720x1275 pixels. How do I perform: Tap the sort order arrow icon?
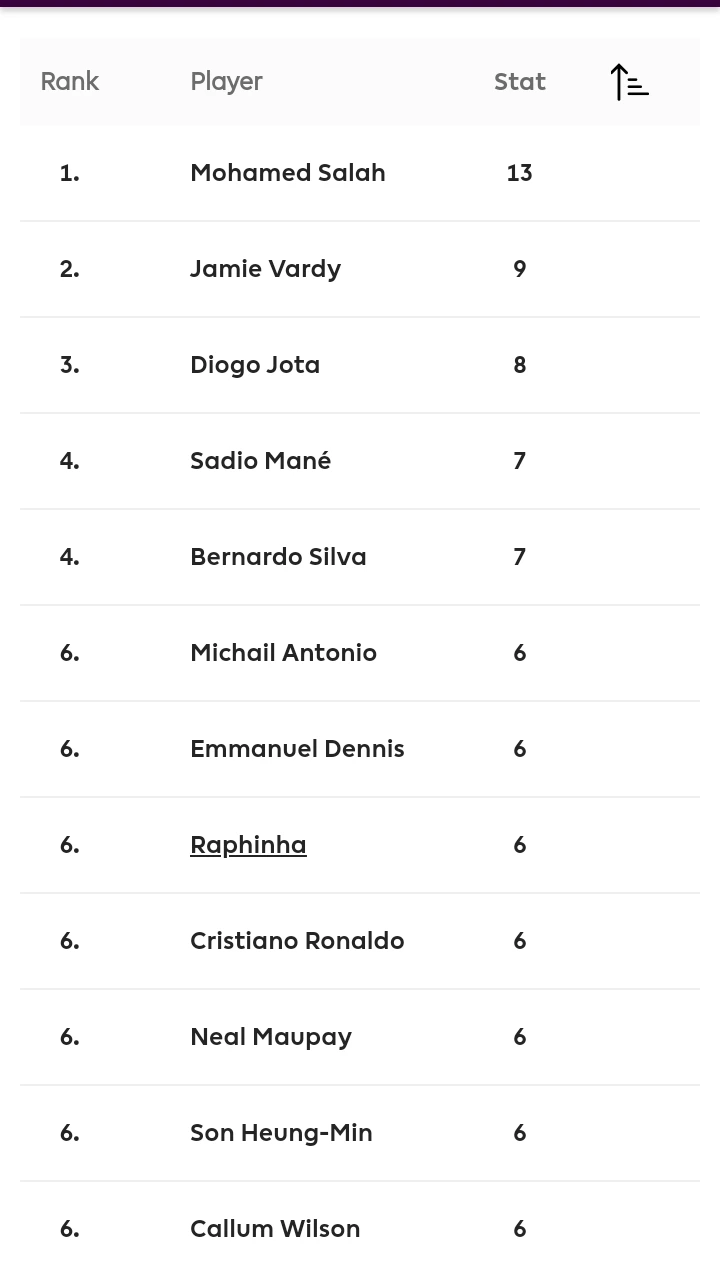coord(629,82)
